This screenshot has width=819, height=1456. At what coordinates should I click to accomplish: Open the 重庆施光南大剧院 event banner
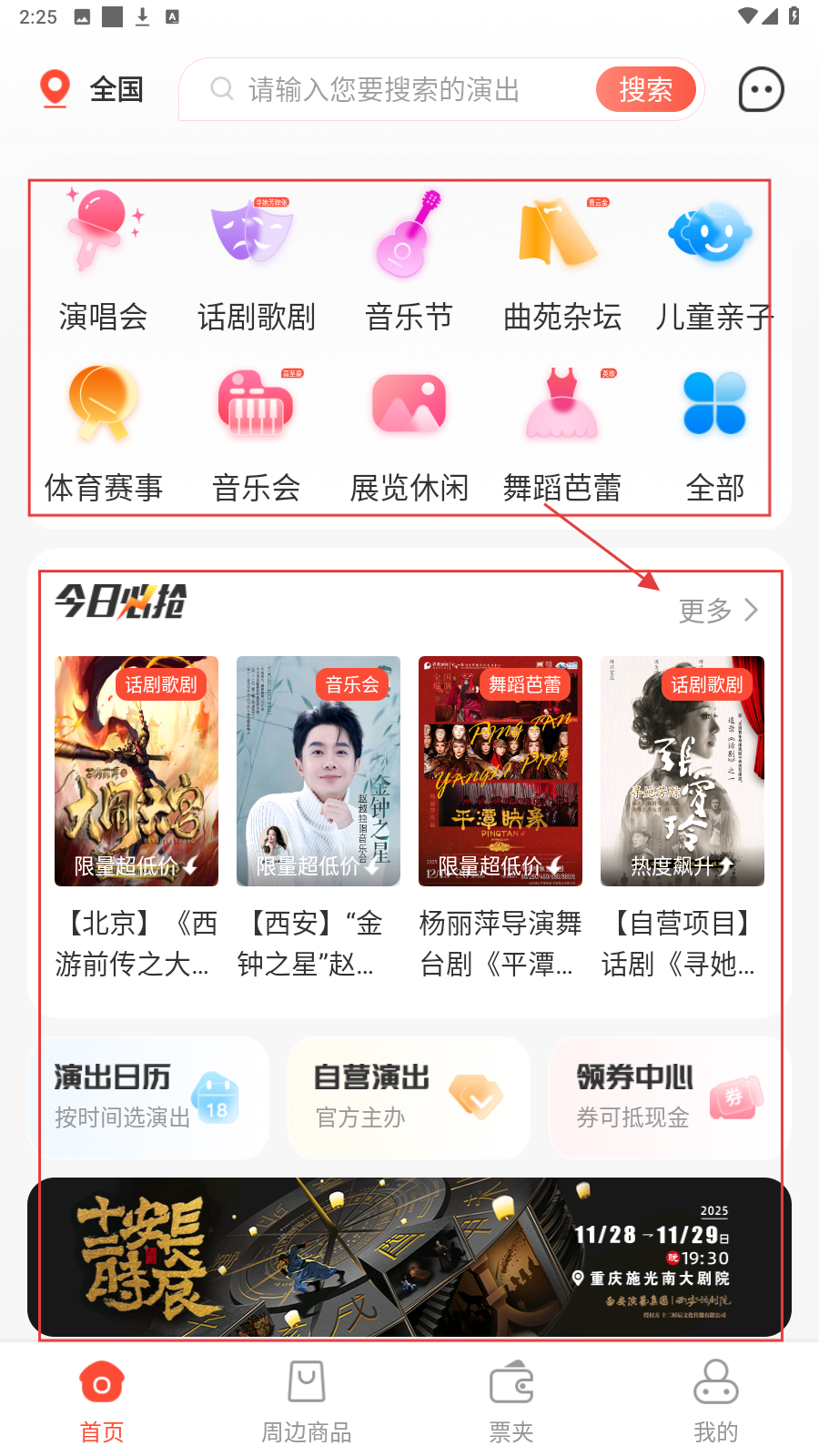(x=409, y=1256)
